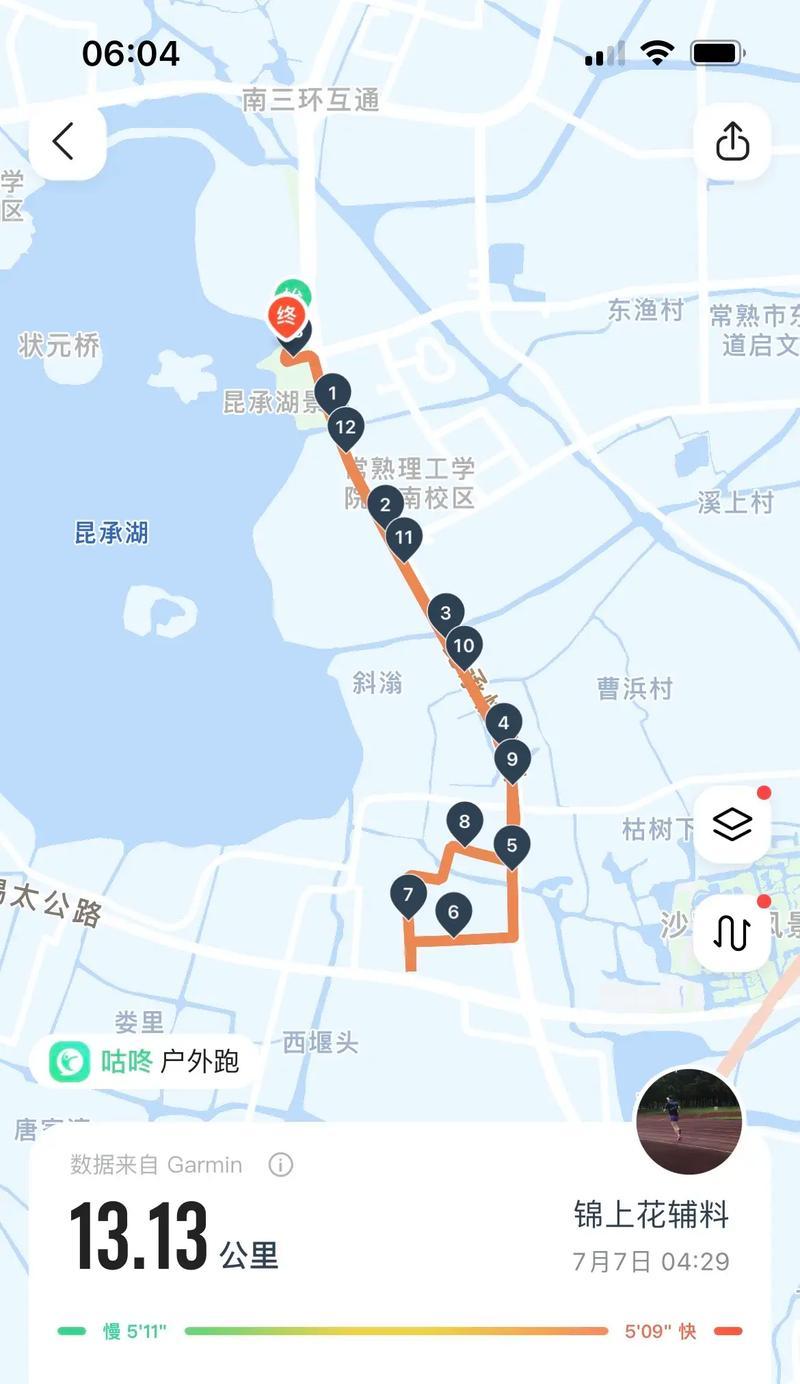Select kilometer 12 marker on route

coord(345,429)
